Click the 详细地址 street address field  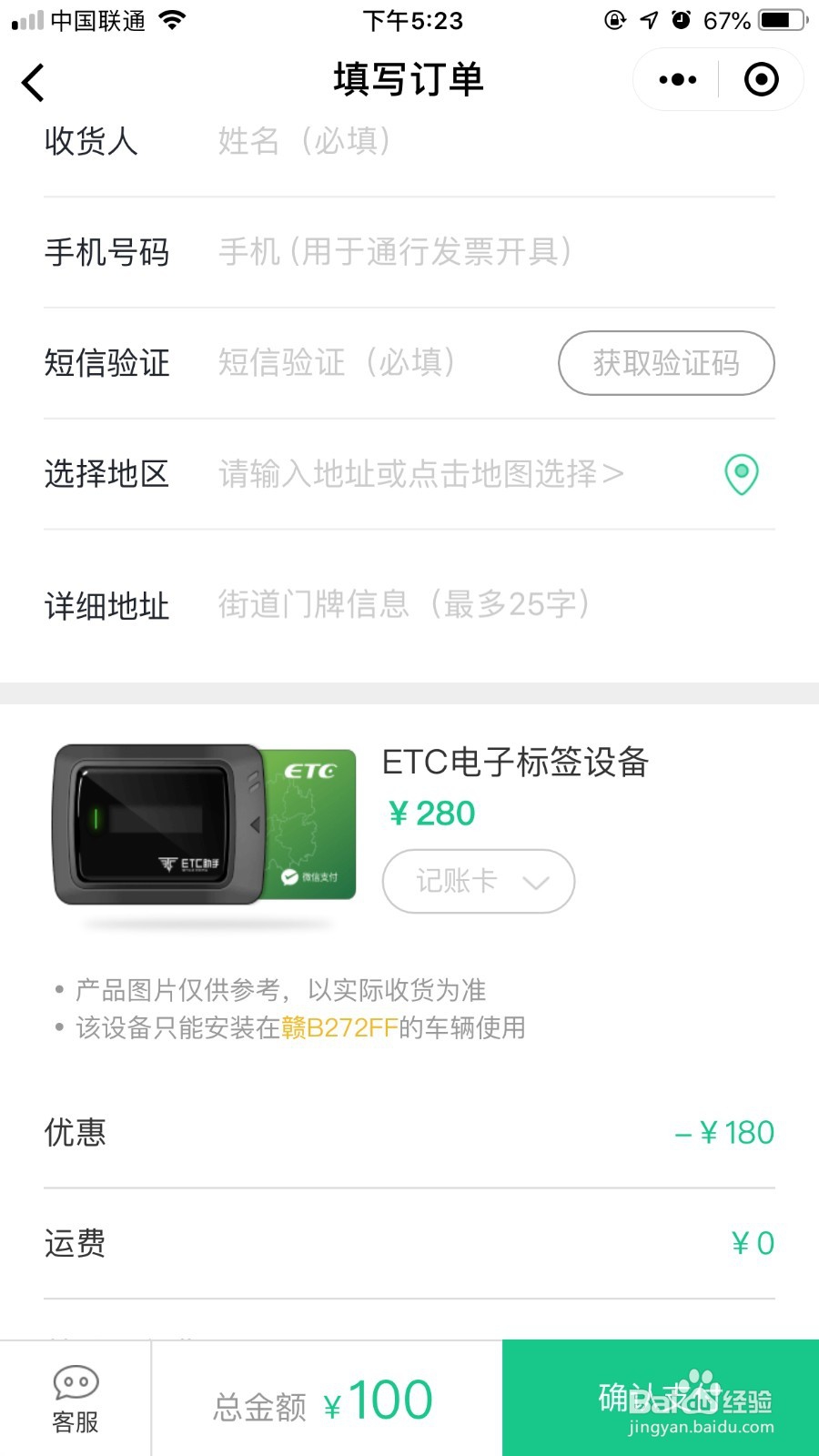click(x=400, y=605)
